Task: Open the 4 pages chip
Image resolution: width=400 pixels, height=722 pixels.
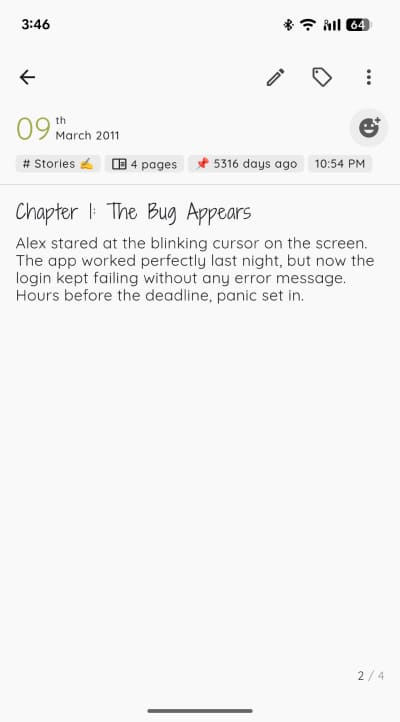Action: point(144,164)
